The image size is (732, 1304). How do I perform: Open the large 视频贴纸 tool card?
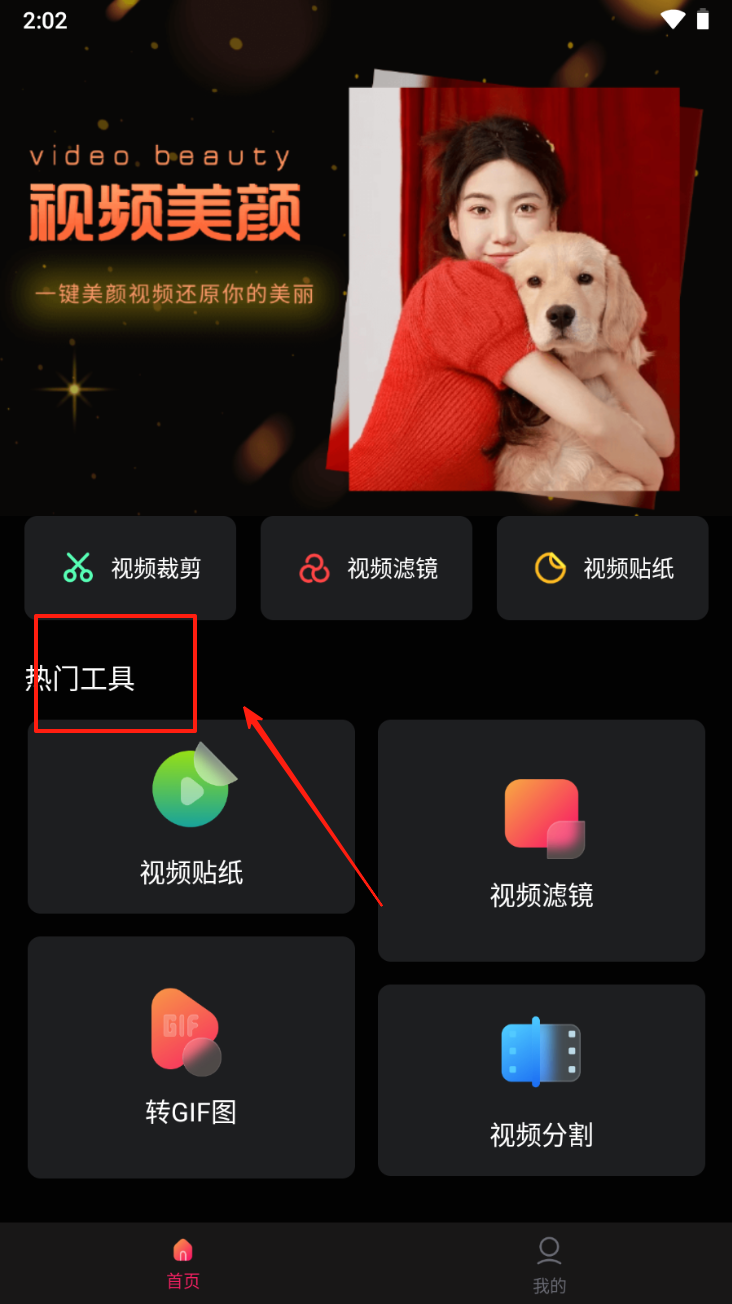pyautogui.click(x=191, y=816)
